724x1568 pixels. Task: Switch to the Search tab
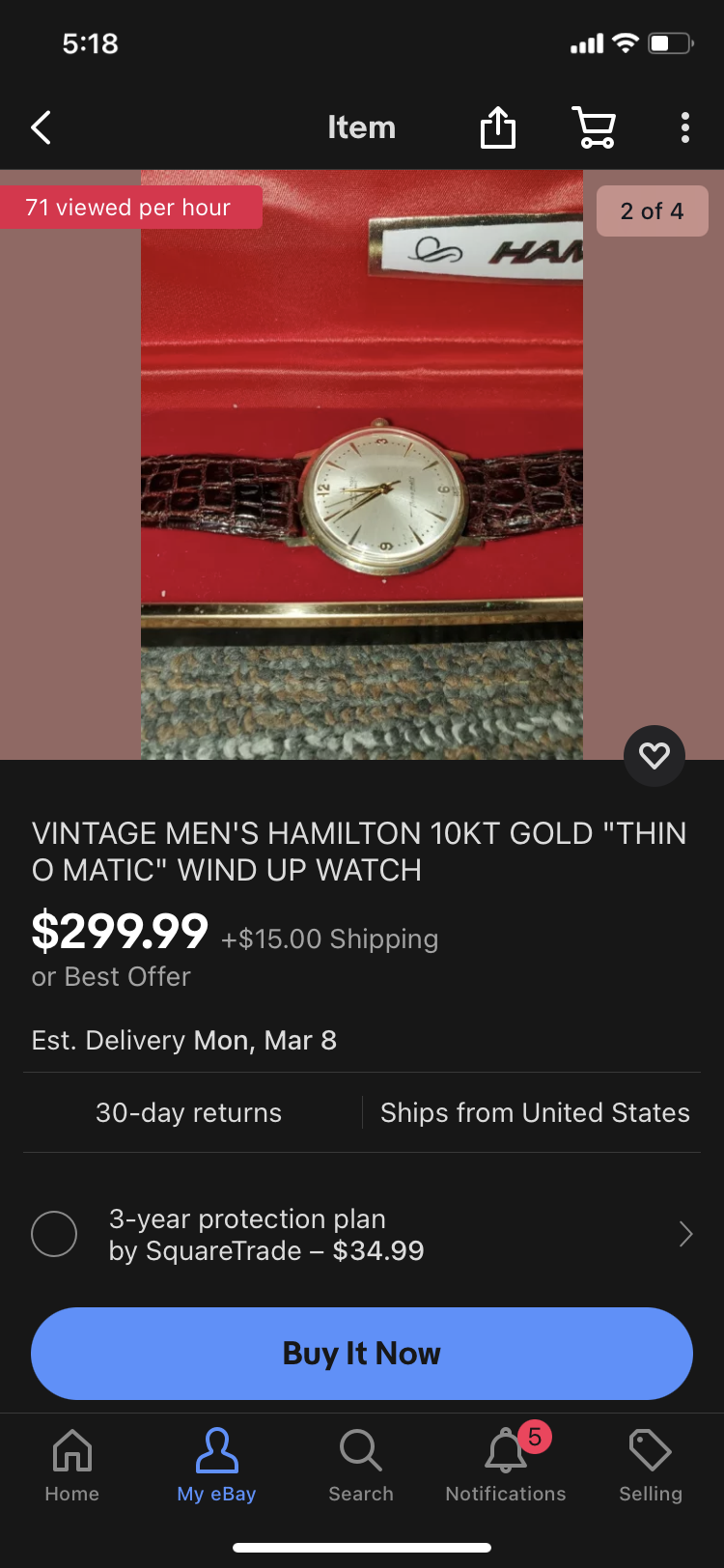pos(361,1465)
